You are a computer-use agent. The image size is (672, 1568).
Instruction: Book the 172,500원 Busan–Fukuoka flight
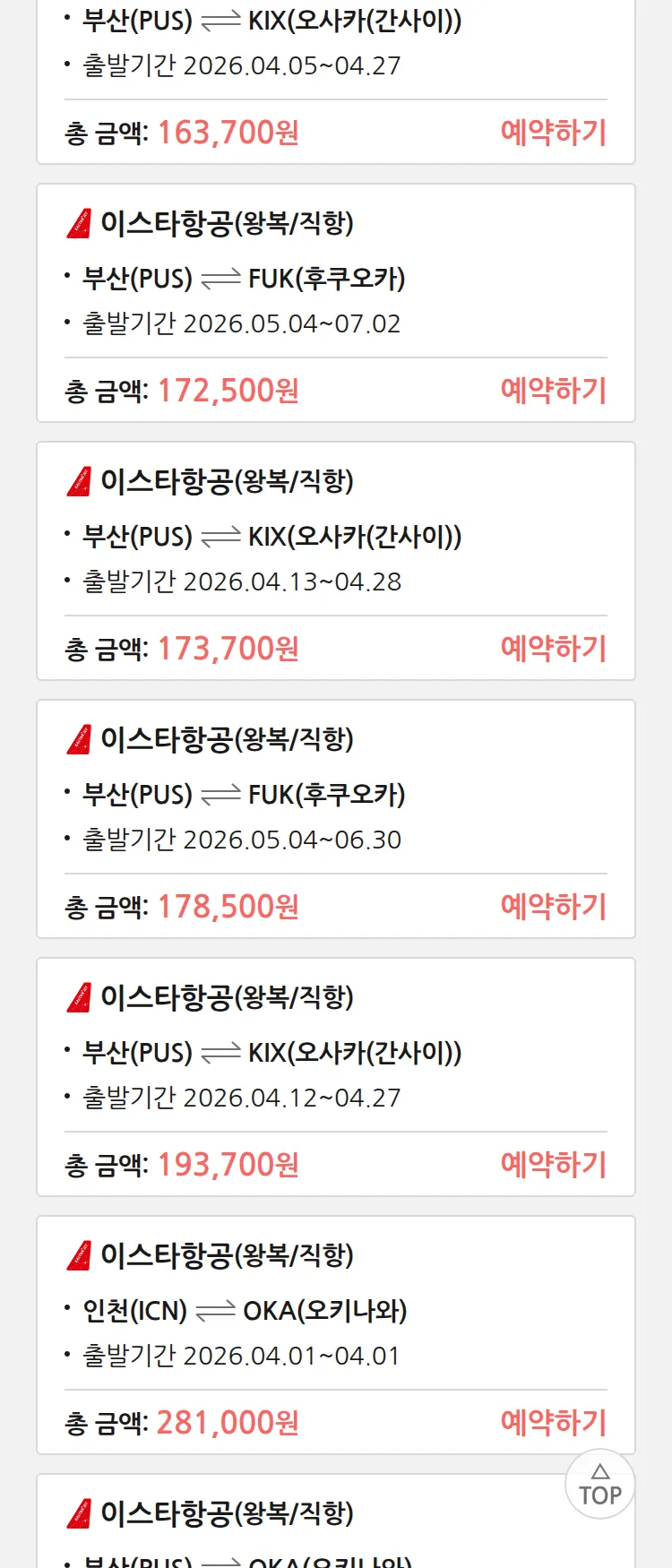coord(553,391)
